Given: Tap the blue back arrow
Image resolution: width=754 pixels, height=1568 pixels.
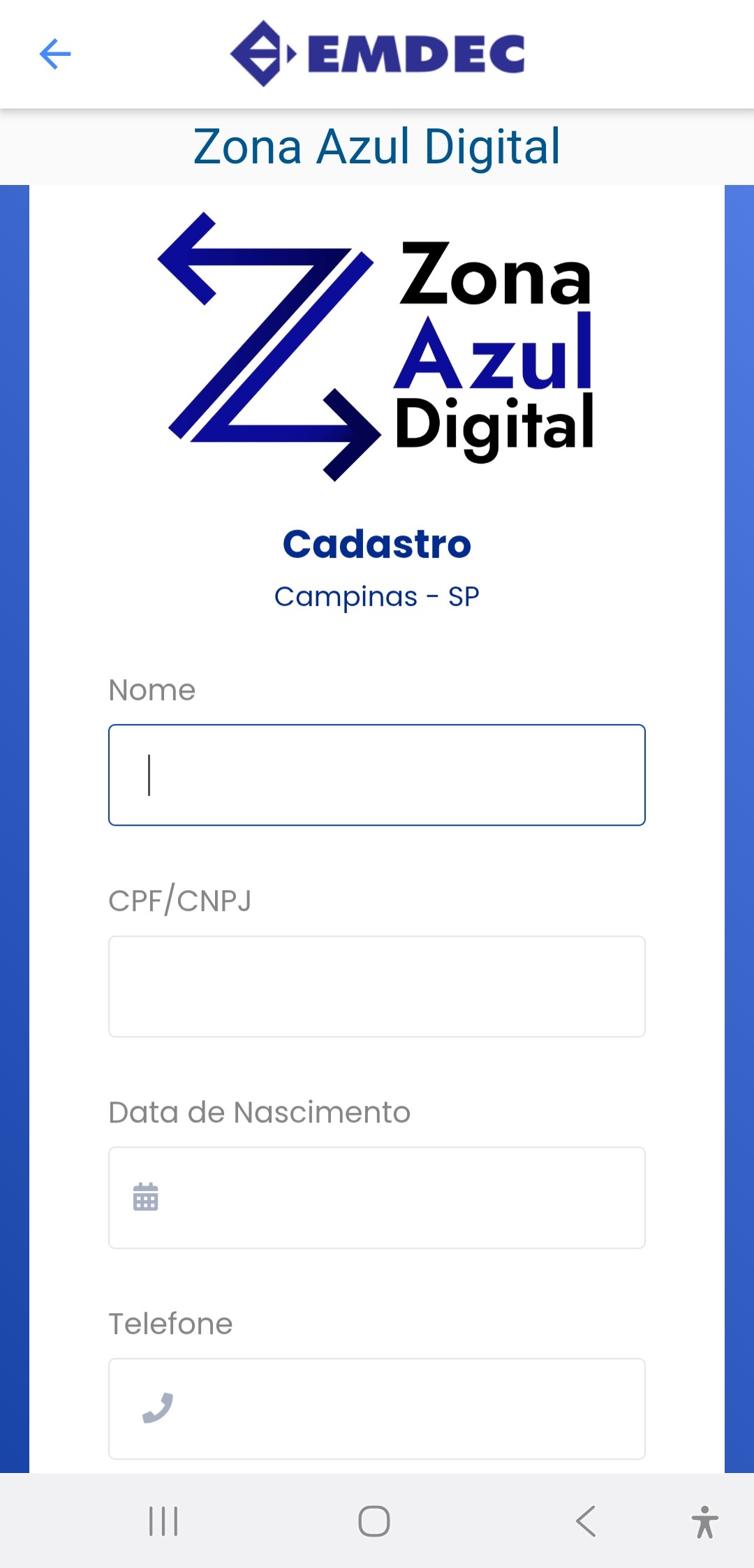Looking at the screenshot, I should point(55,54).
